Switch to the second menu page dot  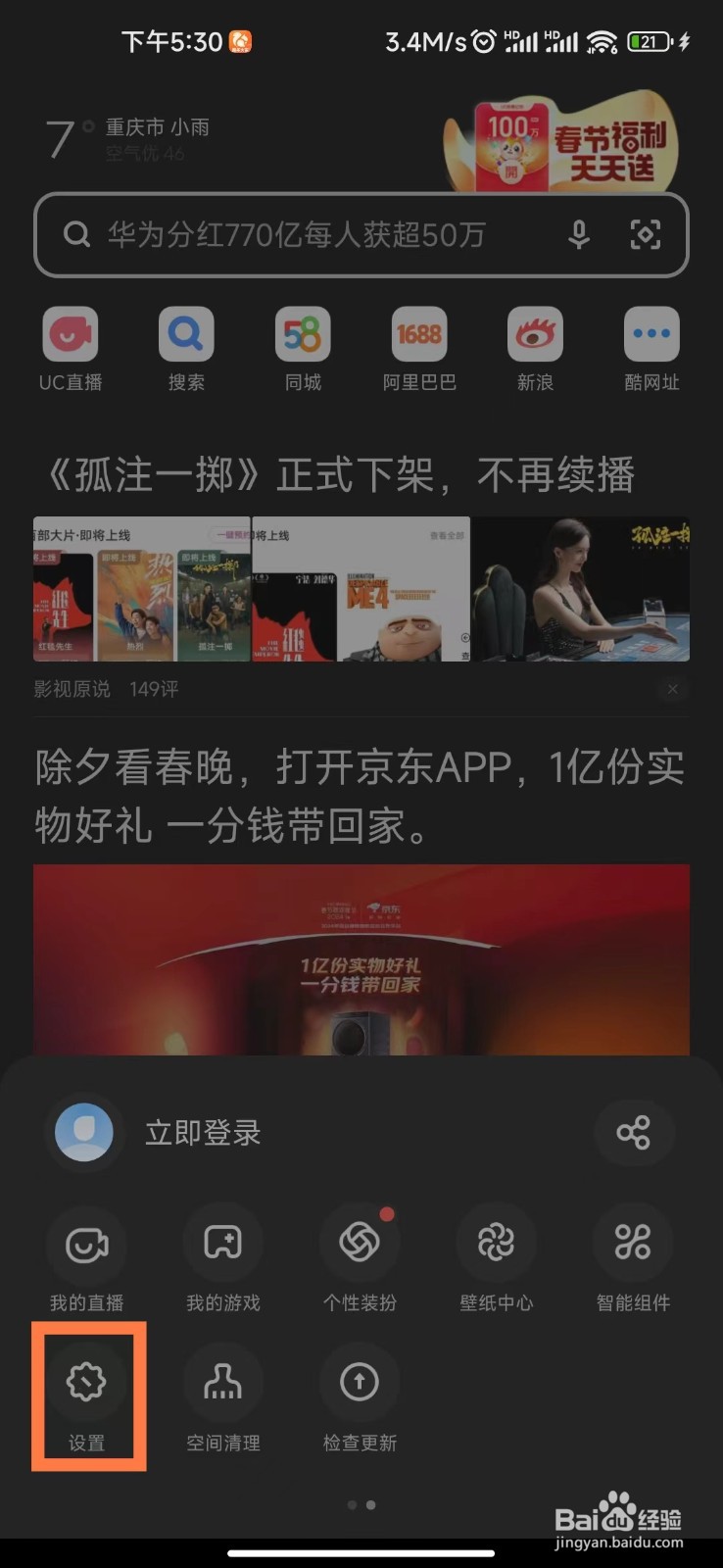(369, 1504)
